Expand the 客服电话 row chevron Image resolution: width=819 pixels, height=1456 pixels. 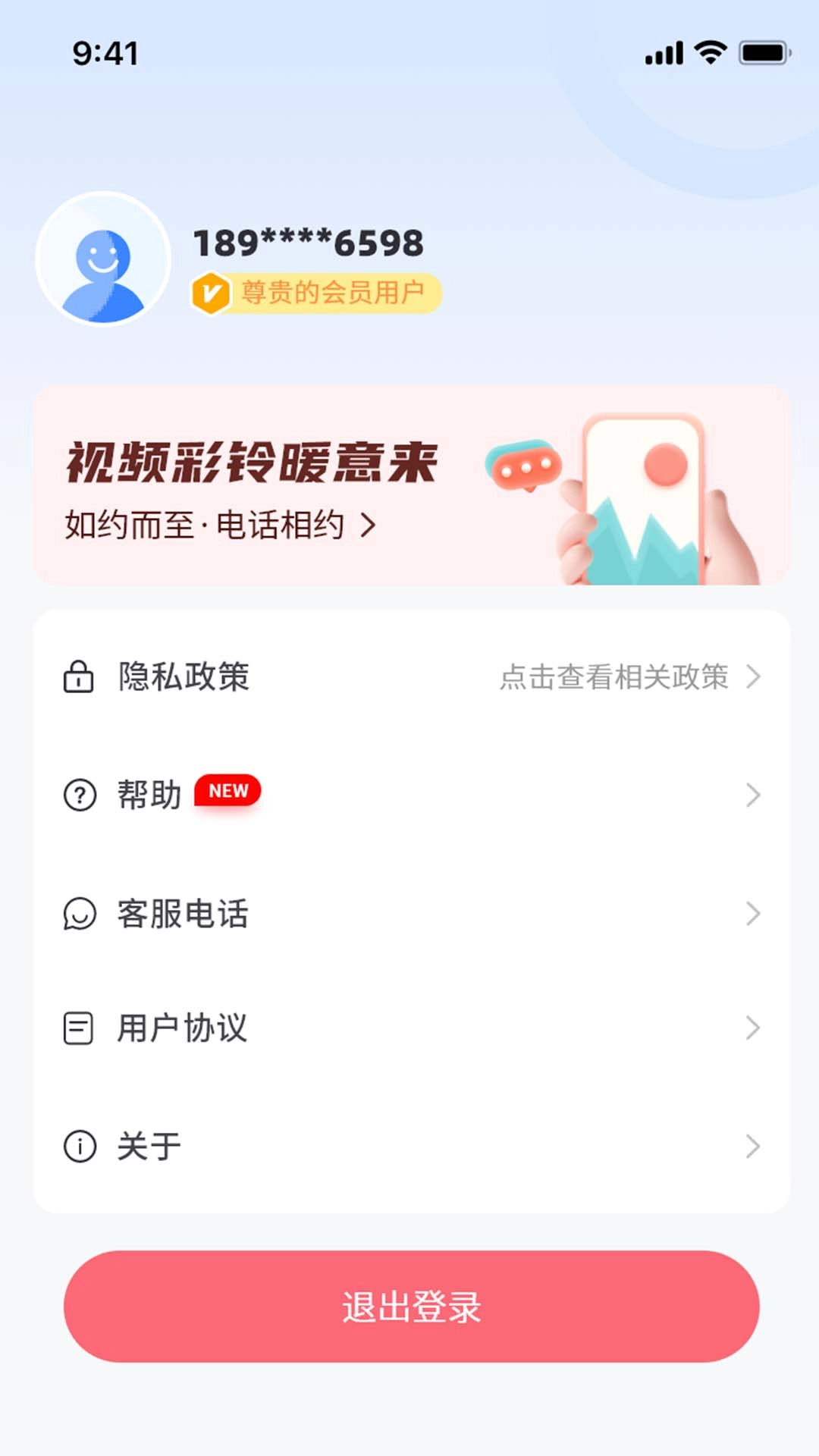click(753, 913)
